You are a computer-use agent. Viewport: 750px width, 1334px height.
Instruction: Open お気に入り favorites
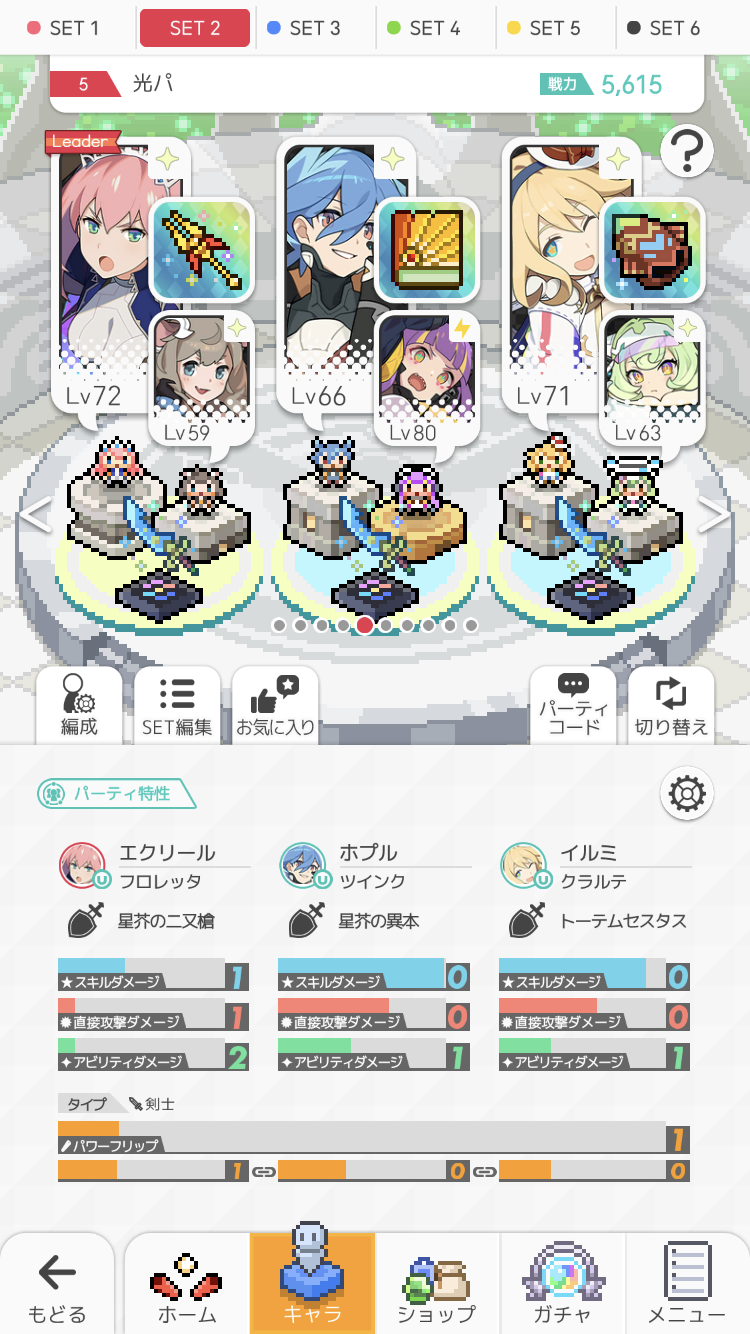click(275, 706)
